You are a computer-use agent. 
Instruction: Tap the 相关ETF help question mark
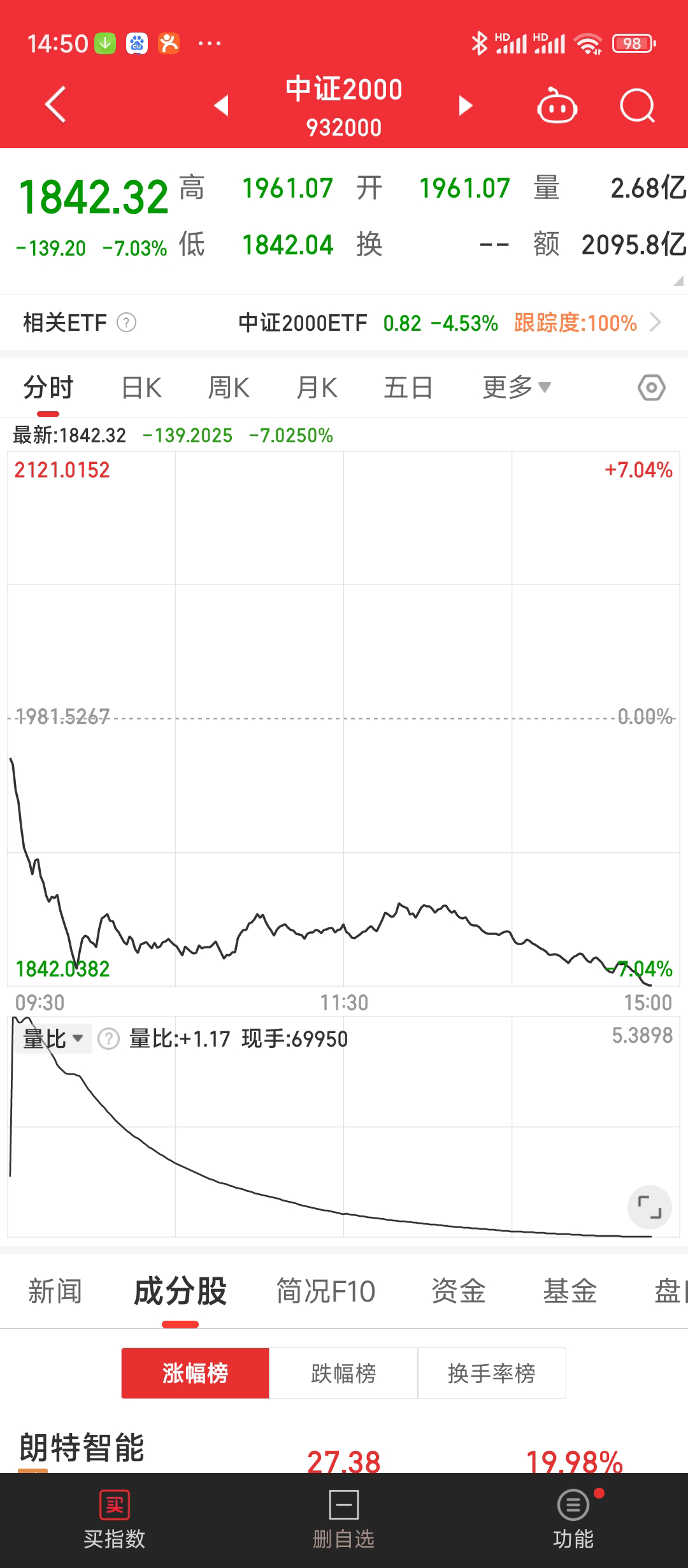click(x=127, y=323)
